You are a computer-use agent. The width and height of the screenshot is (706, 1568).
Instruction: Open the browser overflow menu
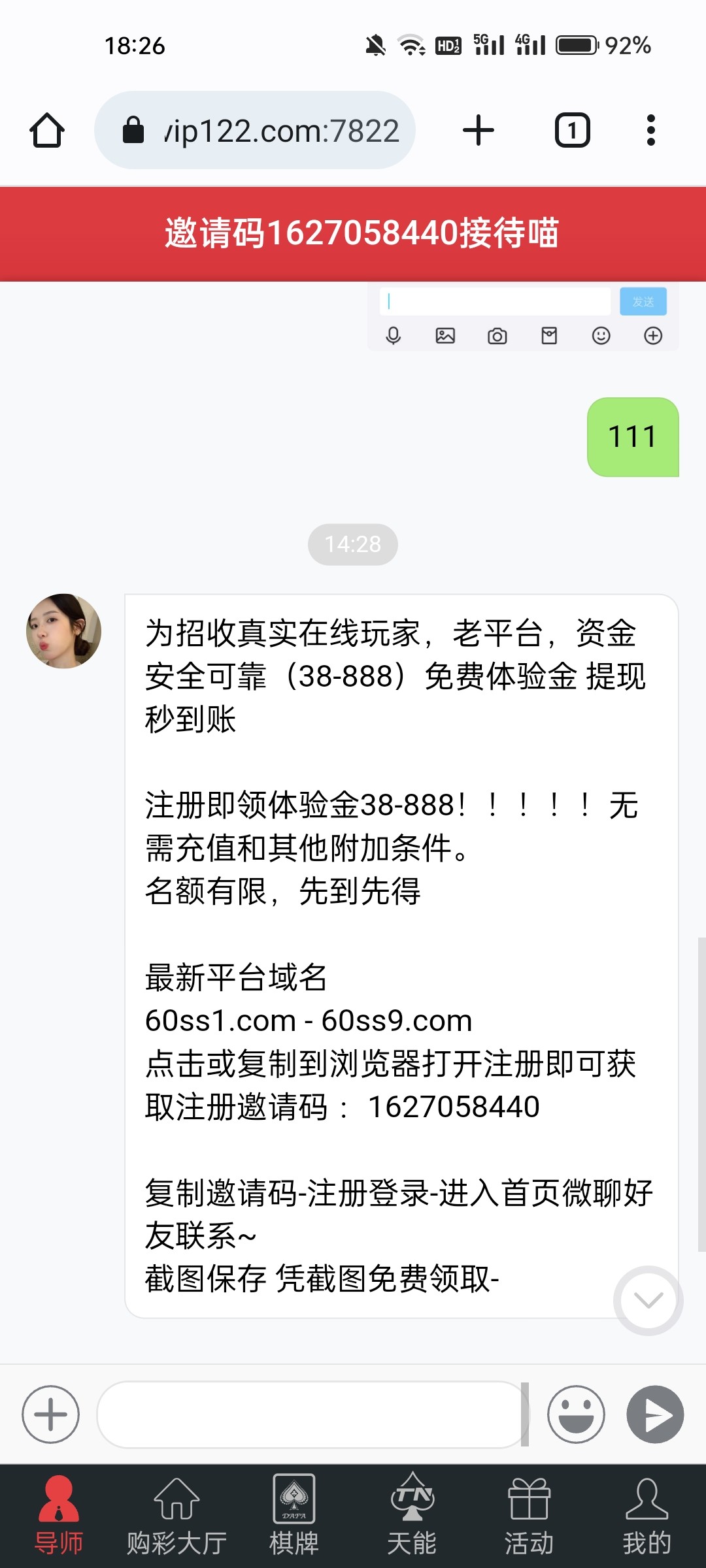650,130
